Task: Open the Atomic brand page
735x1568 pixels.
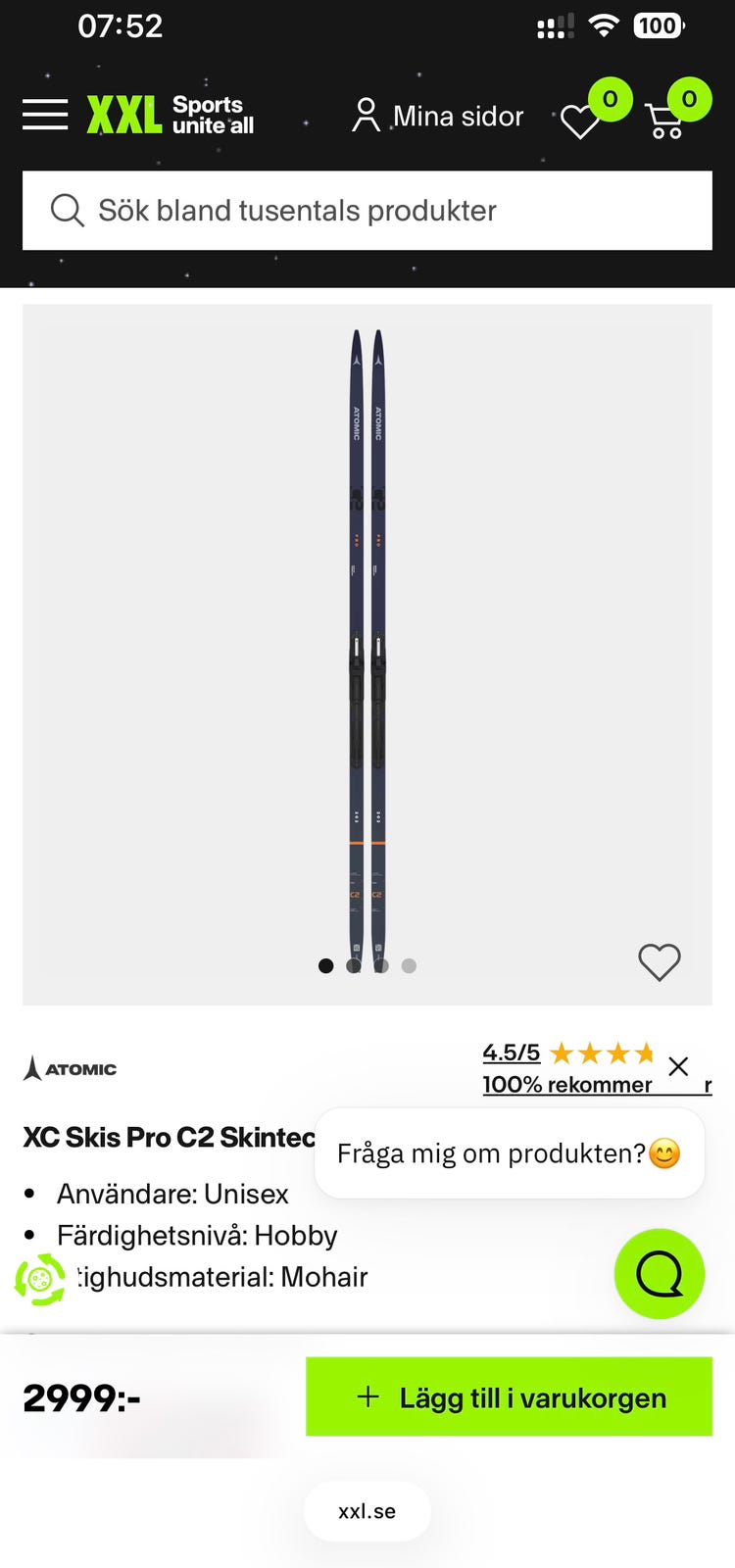Action: pyautogui.click(x=71, y=1068)
